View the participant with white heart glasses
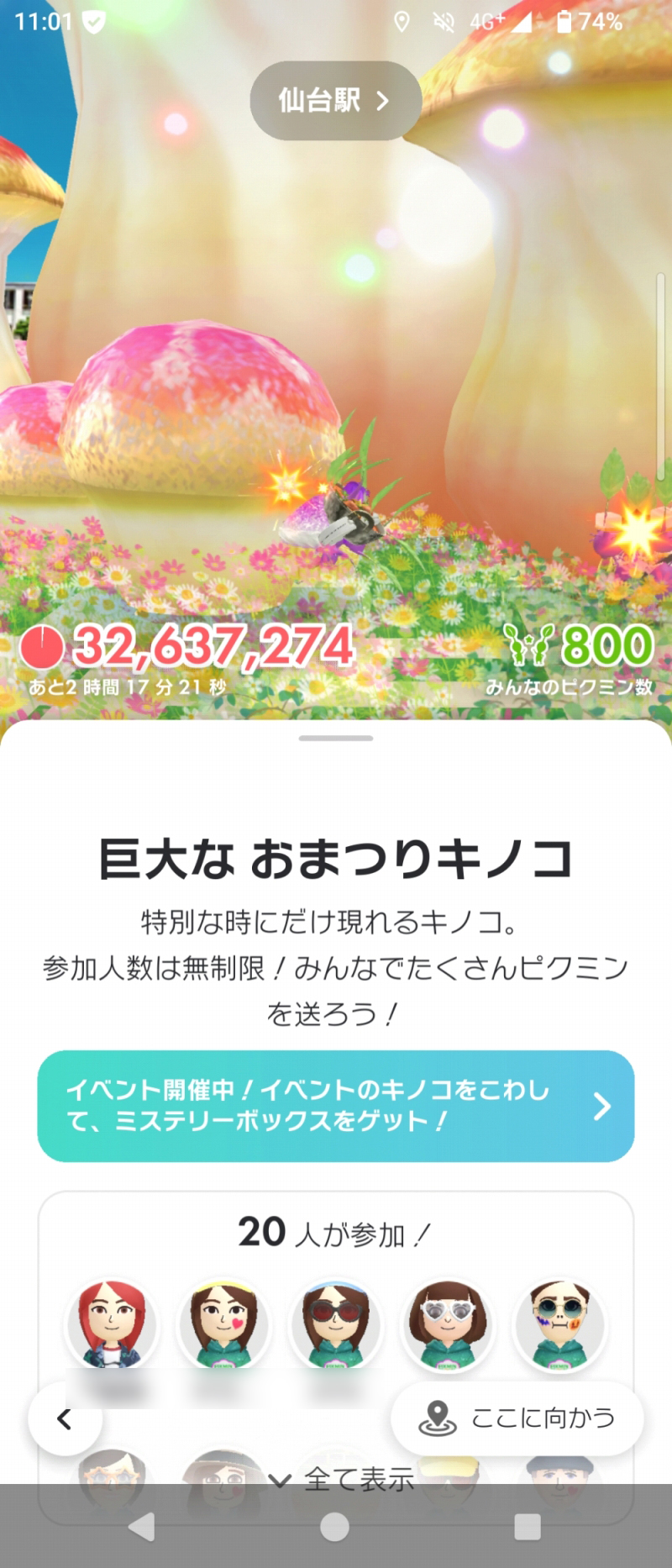The height and width of the screenshot is (1568, 672). (x=448, y=1325)
